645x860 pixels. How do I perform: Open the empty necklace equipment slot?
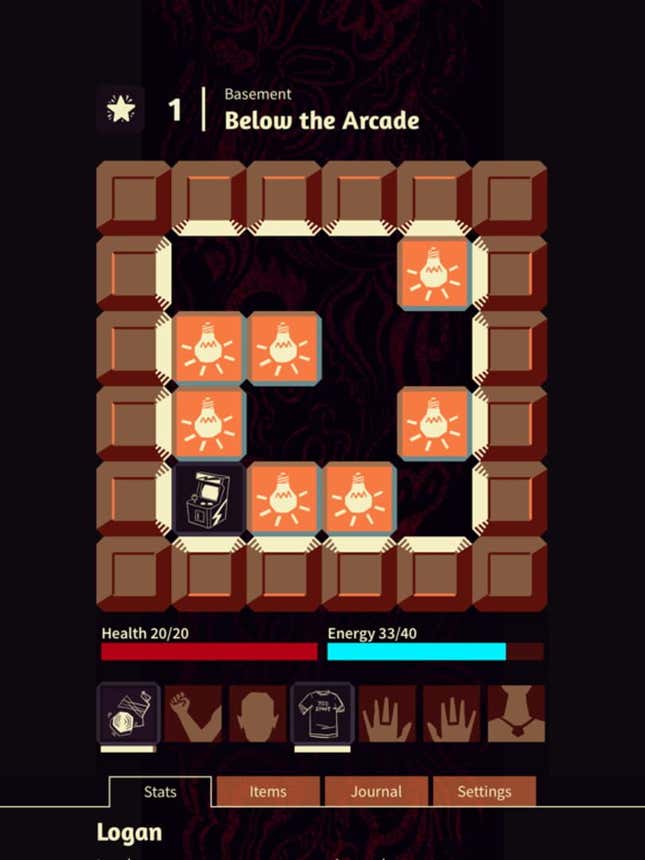pos(516,713)
